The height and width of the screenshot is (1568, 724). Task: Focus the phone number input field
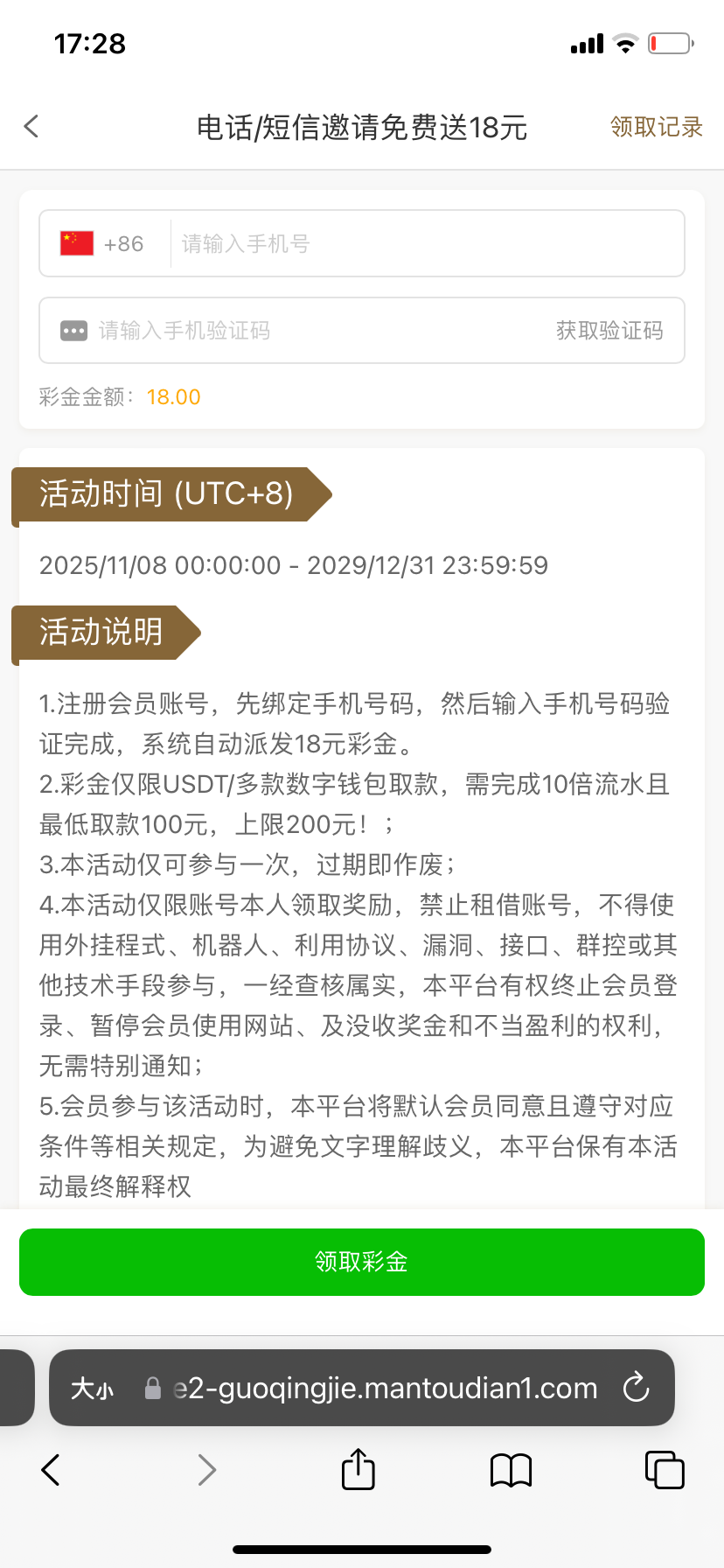(427, 244)
